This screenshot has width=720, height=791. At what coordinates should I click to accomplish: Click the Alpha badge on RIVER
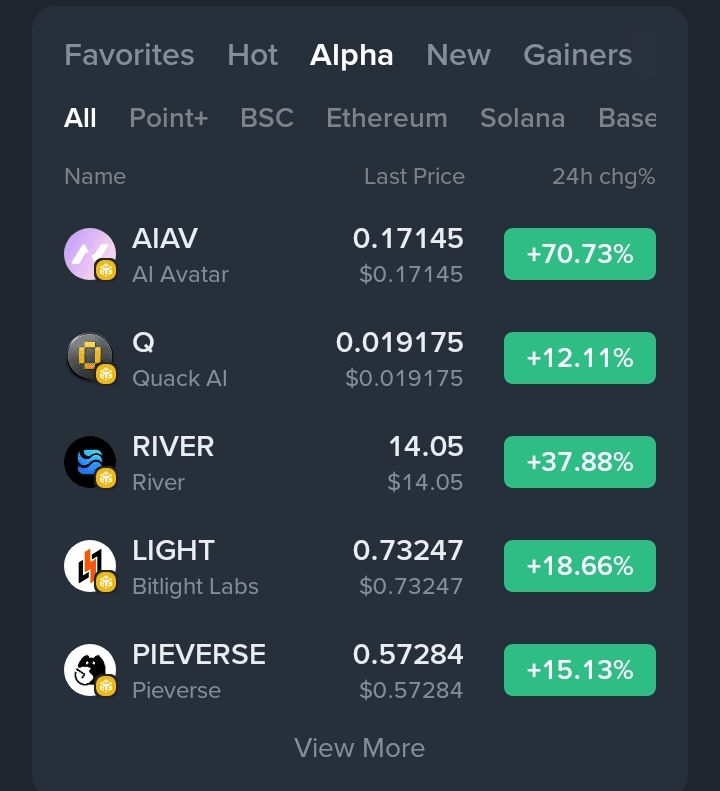click(x=104, y=479)
